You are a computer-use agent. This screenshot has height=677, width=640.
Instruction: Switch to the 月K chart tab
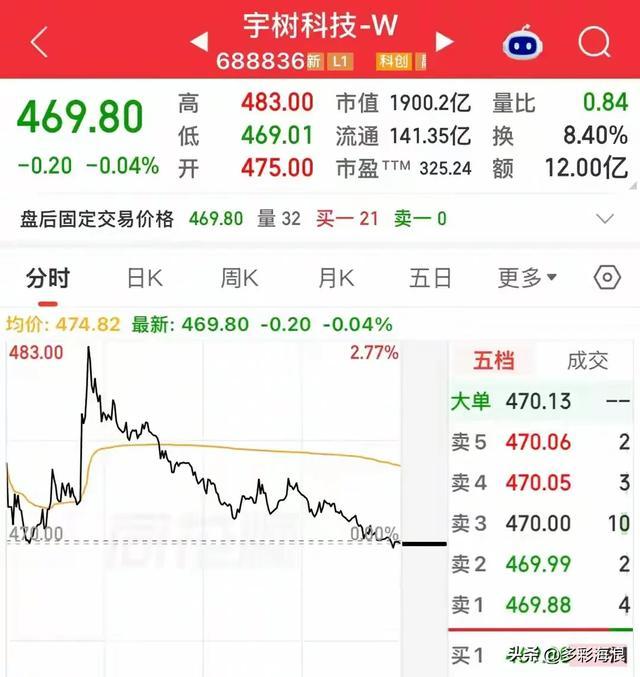(336, 278)
